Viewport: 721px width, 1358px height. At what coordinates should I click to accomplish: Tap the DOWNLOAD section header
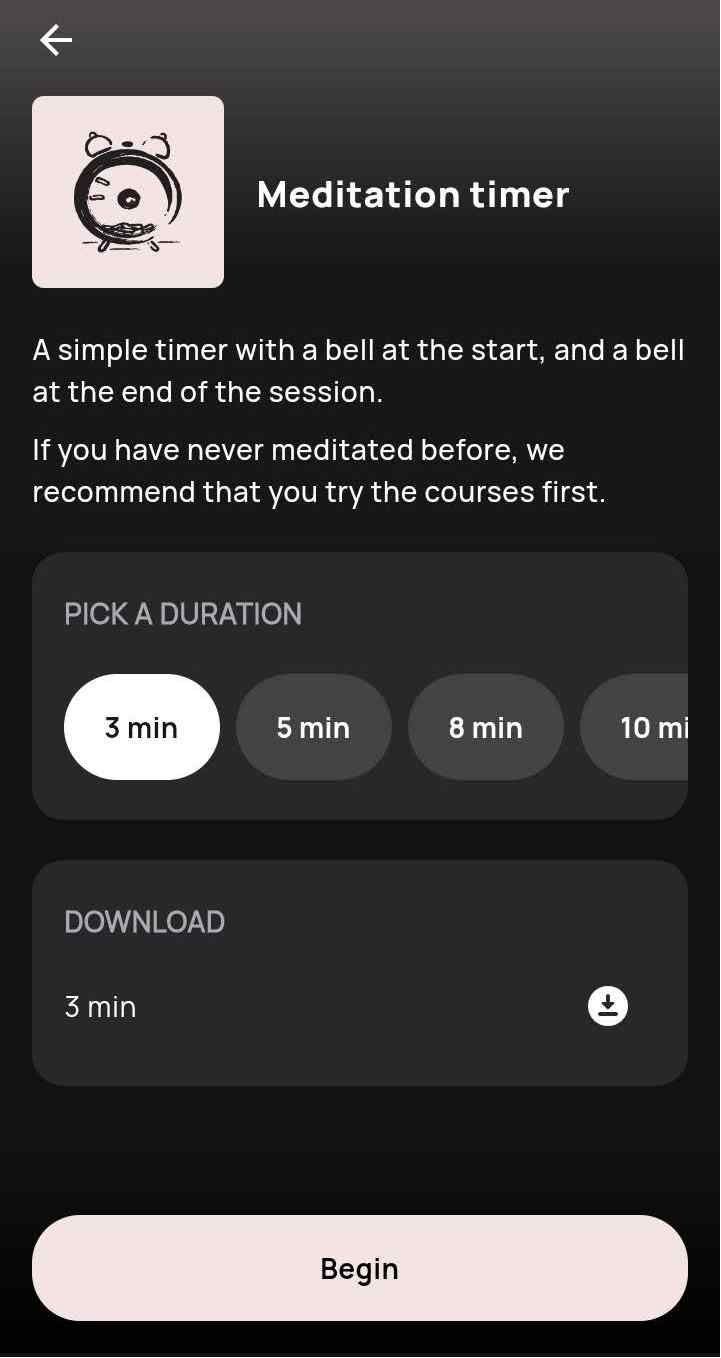pyautogui.click(x=144, y=921)
